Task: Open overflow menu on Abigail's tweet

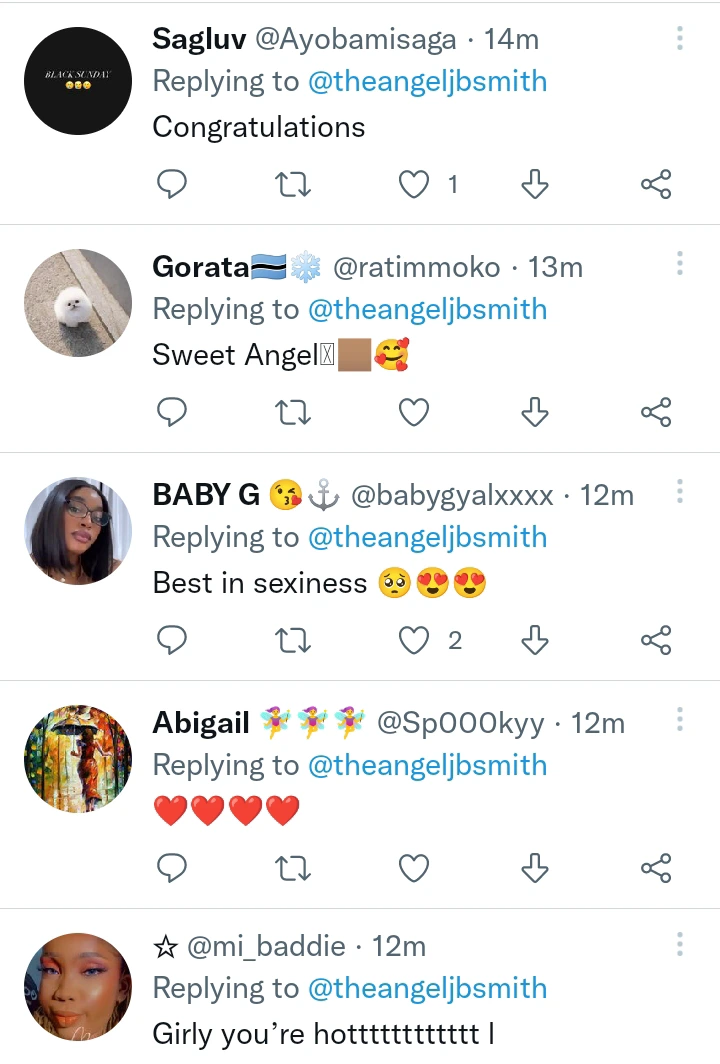Action: click(x=679, y=719)
